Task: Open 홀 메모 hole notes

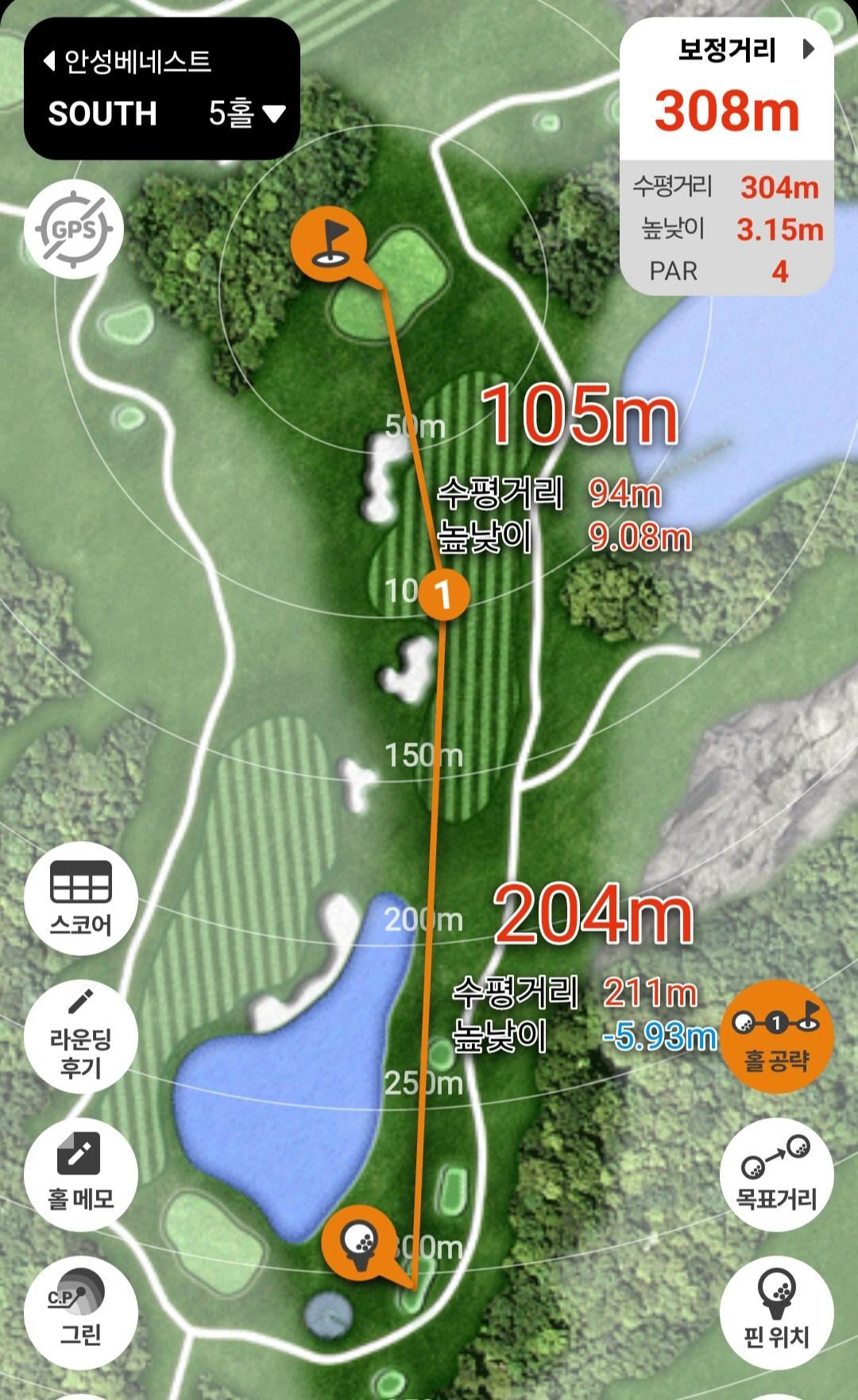Action: [x=80, y=1173]
